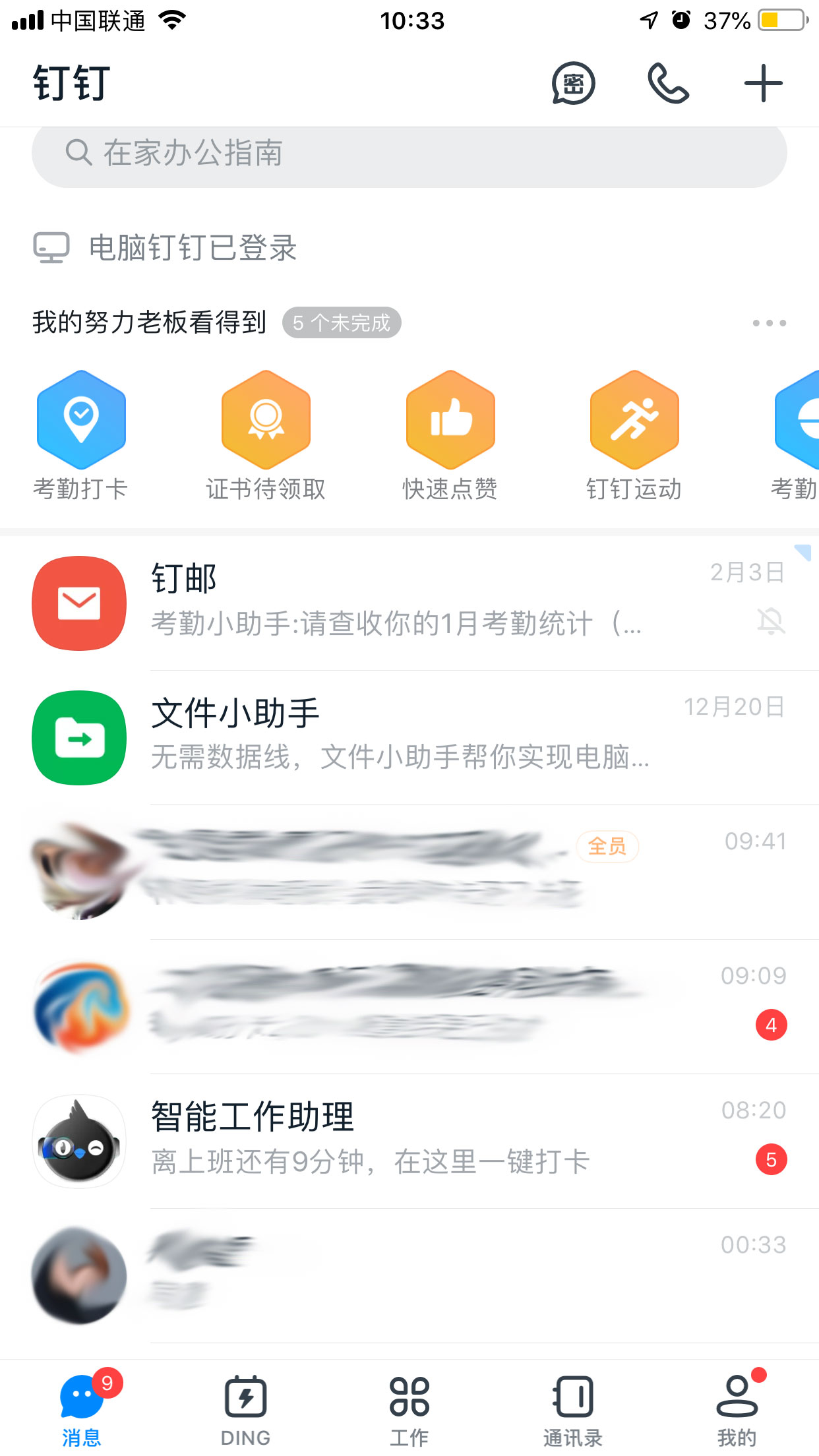This screenshot has width=819, height=1456.
Task: Open more options with the ellipsis
Action: click(x=769, y=322)
